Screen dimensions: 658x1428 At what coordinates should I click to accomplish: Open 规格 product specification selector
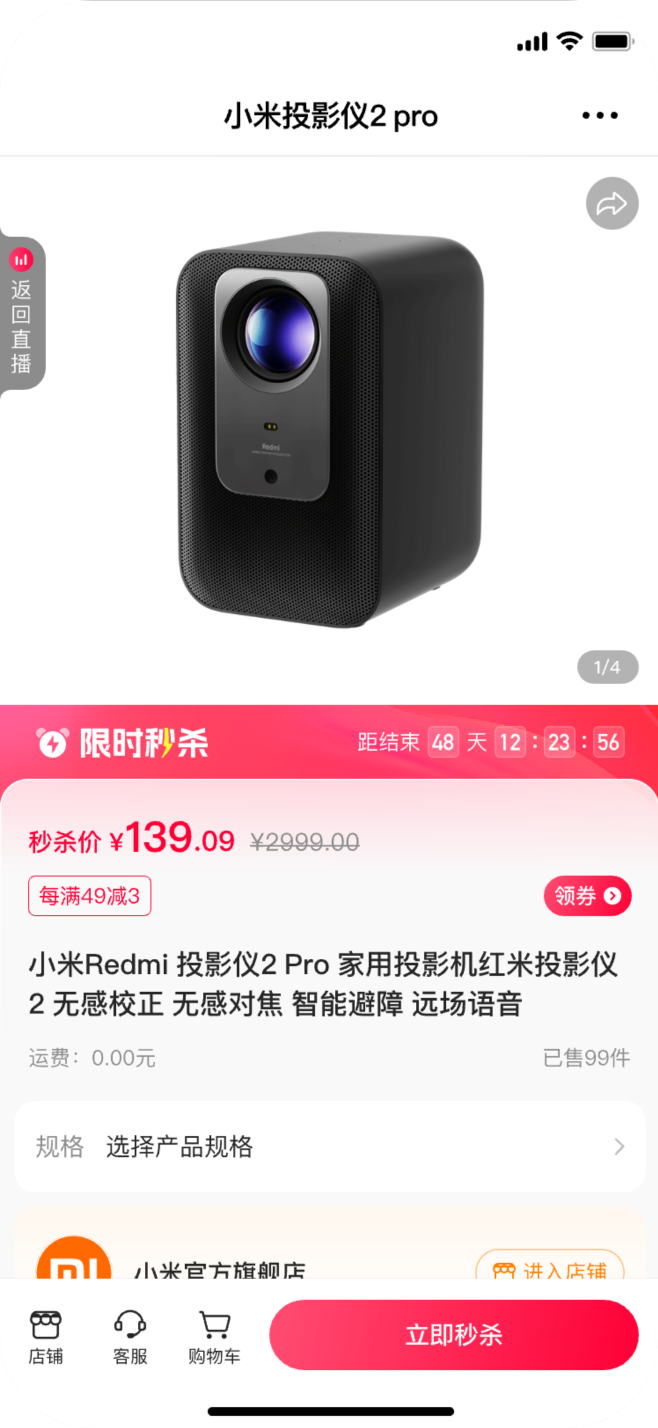coord(329,1146)
